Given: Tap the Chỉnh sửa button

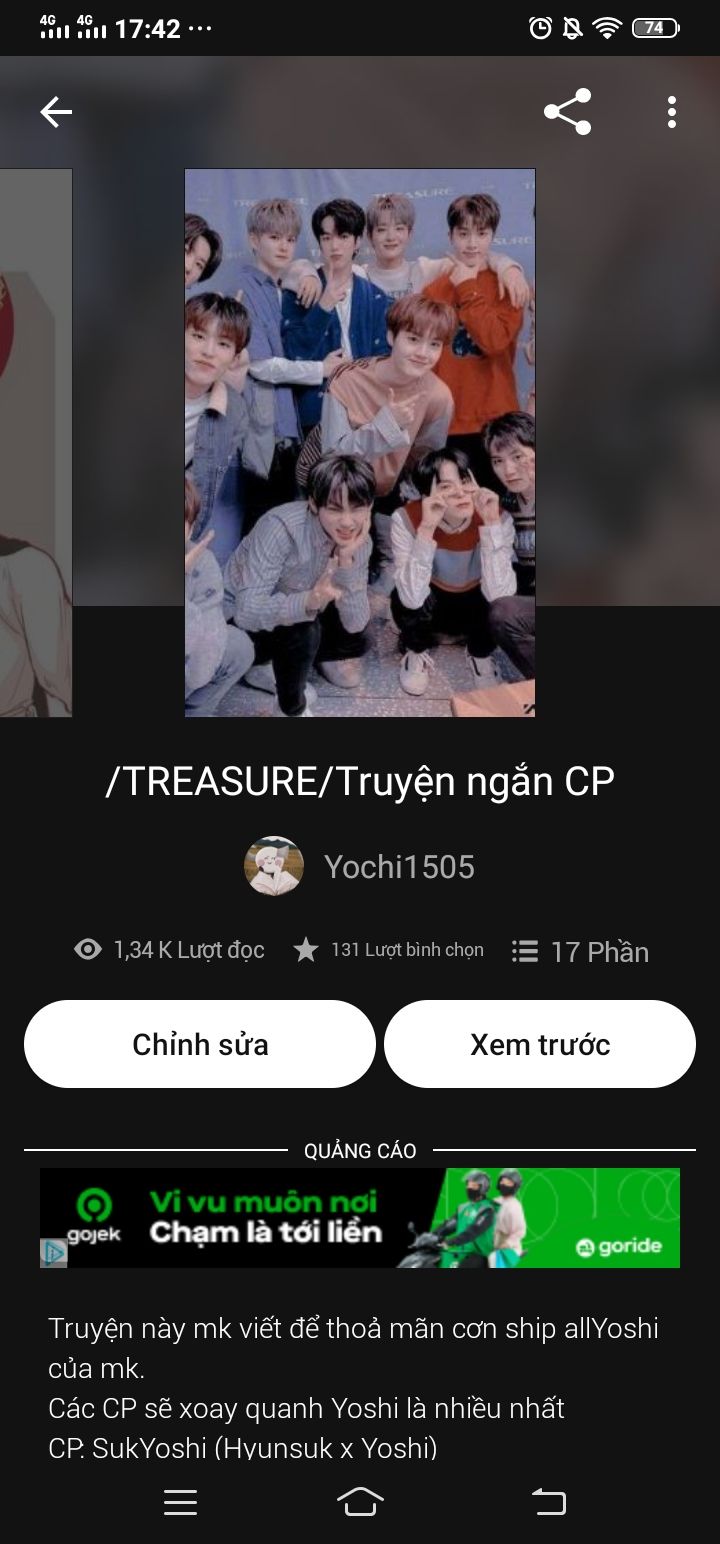Looking at the screenshot, I should [x=200, y=1044].
